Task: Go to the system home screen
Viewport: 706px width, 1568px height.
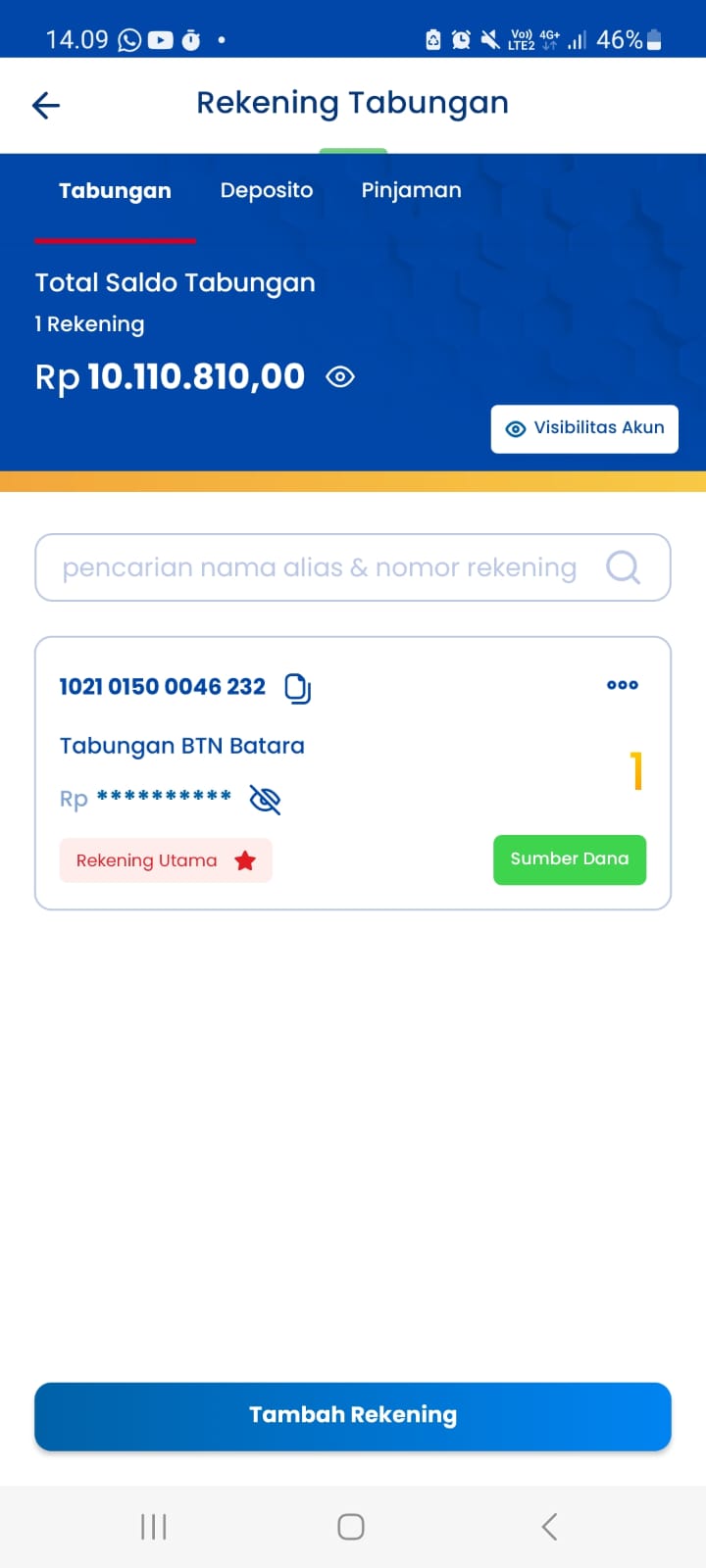Action: click(351, 1526)
